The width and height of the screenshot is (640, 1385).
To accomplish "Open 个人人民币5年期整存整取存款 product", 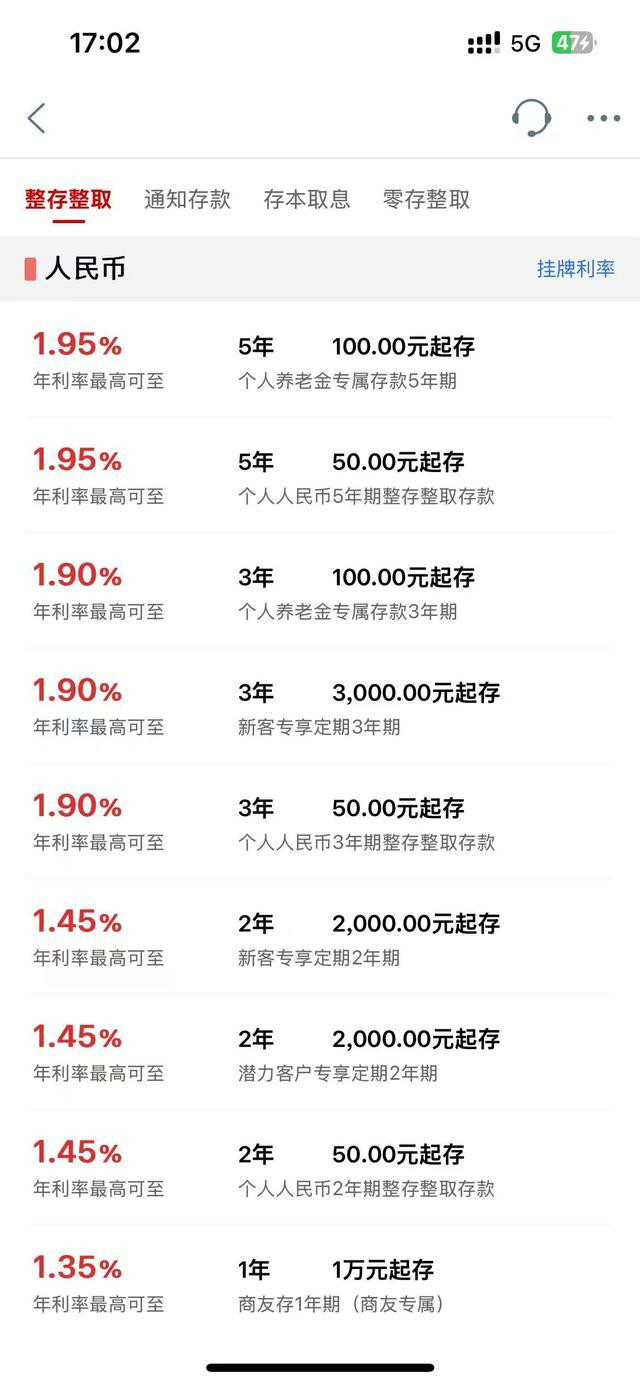I will (x=320, y=475).
